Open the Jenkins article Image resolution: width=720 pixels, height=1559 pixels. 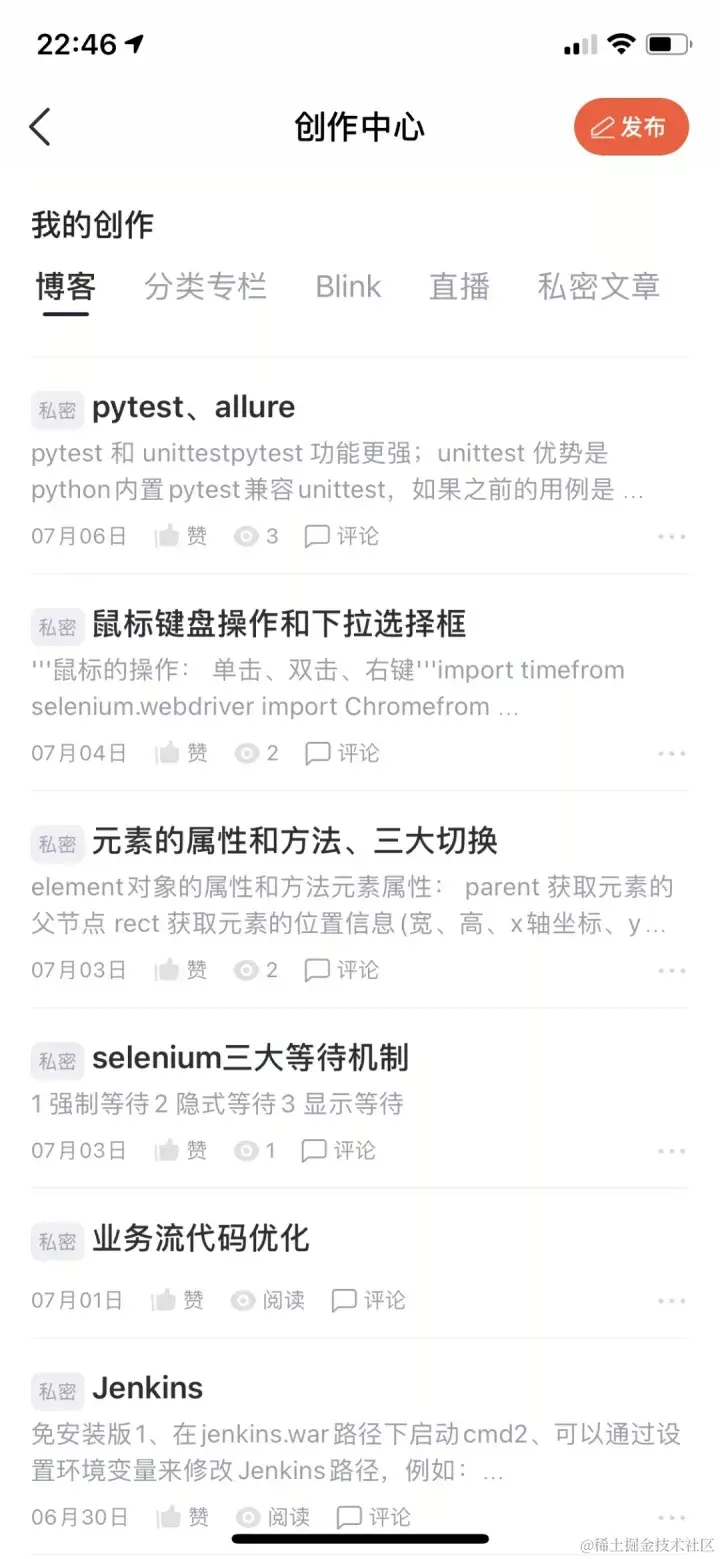[x=147, y=1388]
